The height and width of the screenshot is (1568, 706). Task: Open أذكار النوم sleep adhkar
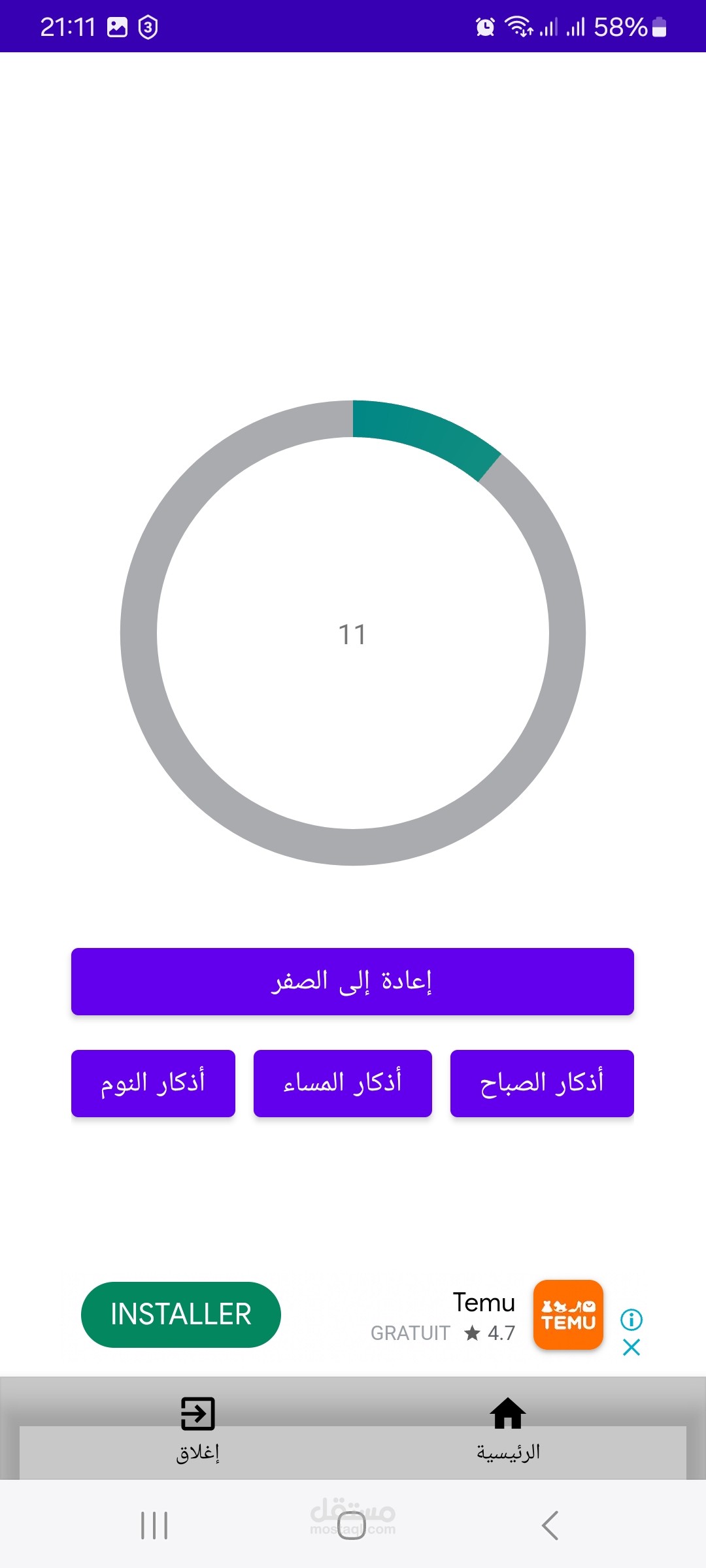pyautogui.click(x=153, y=1083)
